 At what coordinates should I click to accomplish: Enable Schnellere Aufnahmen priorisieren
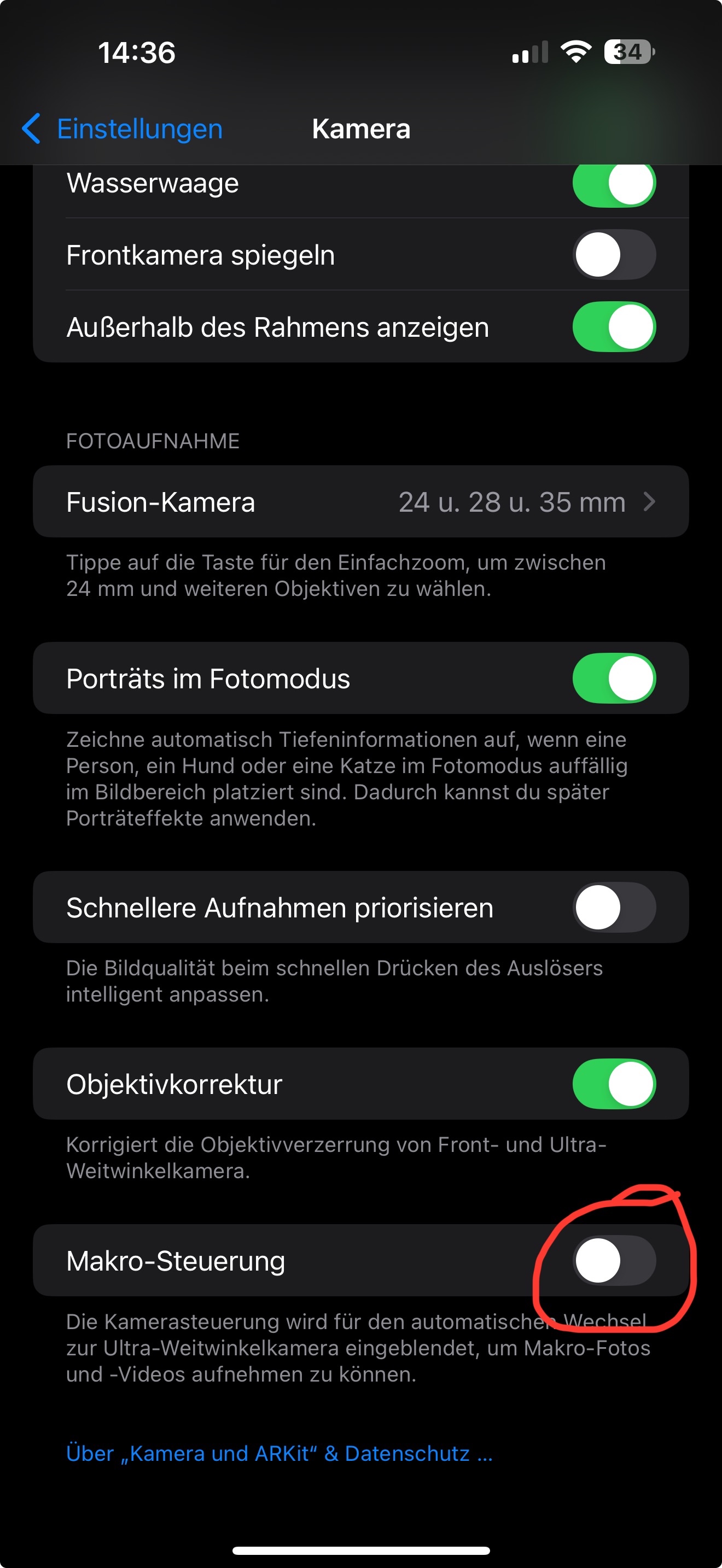pyautogui.click(x=614, y=907)
